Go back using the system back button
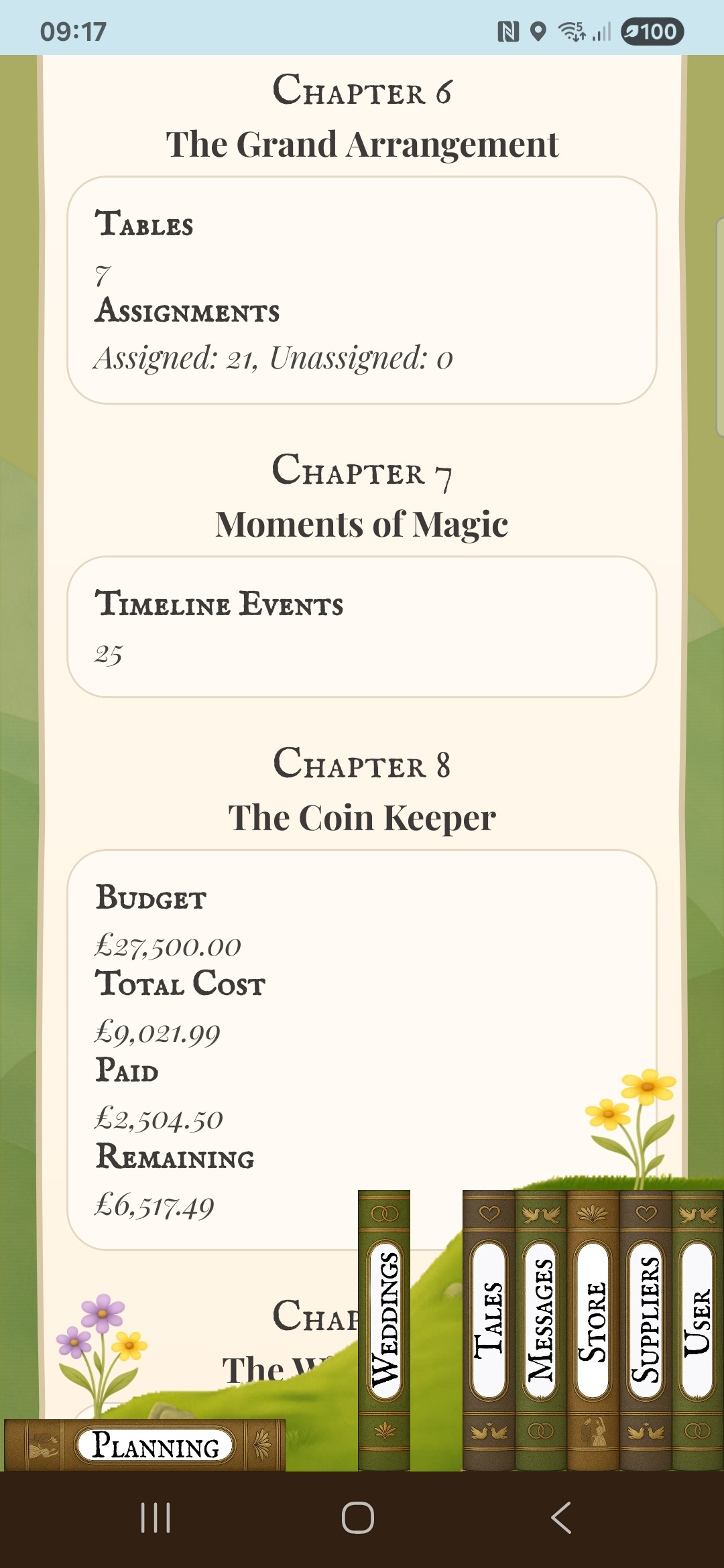 click(x=562, y=1518)
